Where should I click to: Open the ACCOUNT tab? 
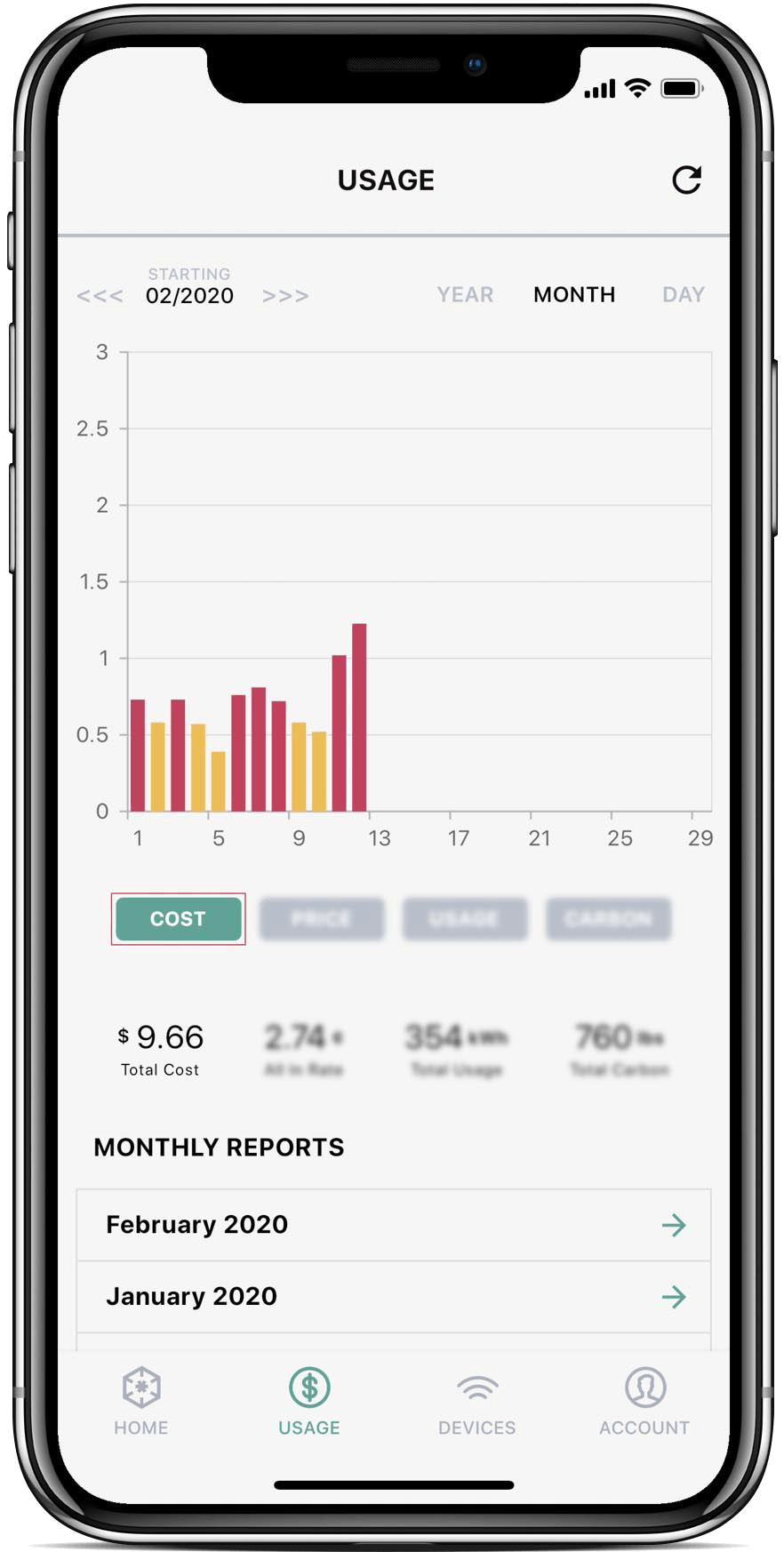tap(644, 1402)
